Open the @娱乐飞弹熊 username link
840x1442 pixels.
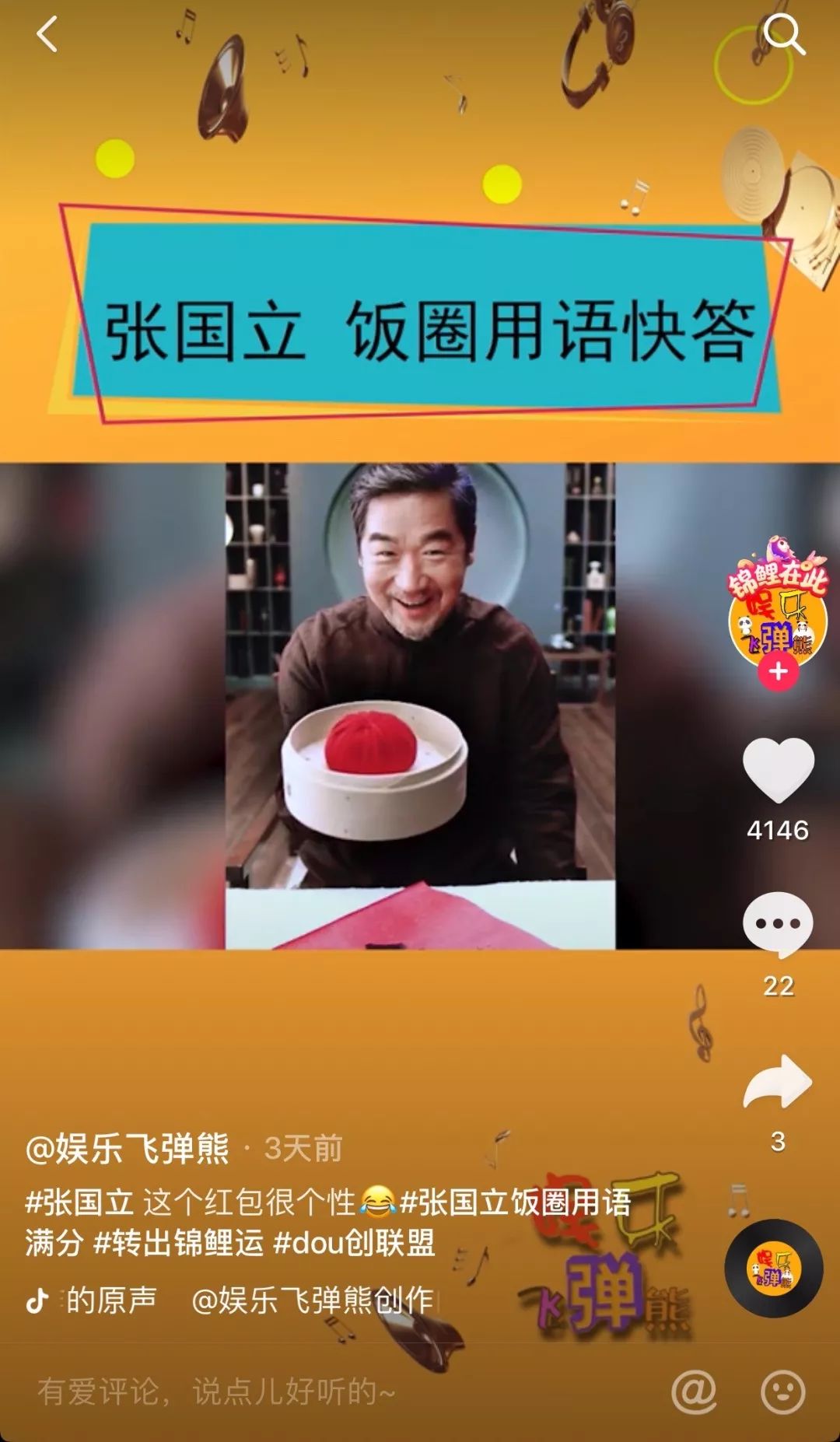pos(128,1148)
